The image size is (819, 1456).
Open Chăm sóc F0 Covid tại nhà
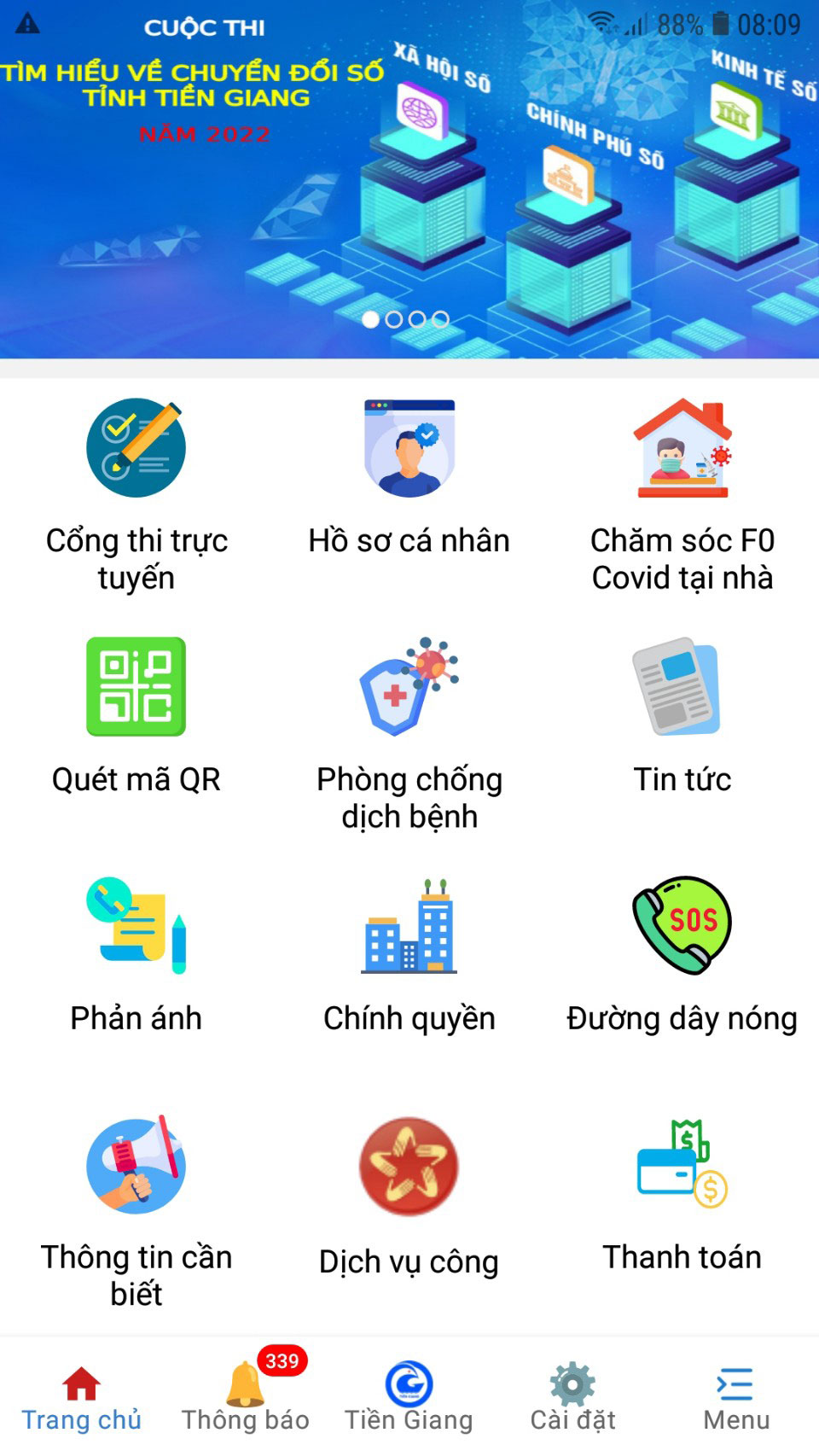coord(682,495)
